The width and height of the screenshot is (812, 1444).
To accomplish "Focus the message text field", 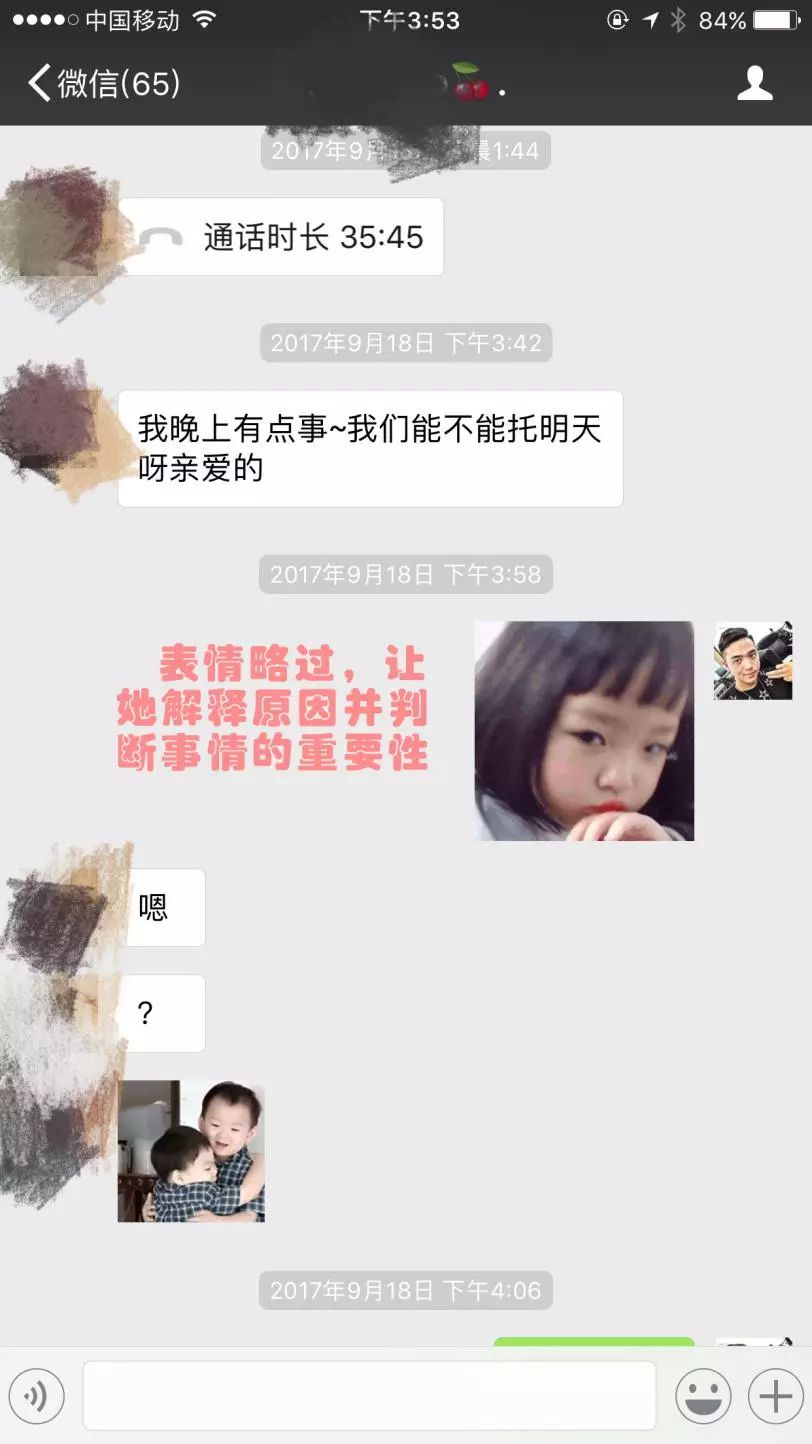I will click(x=369, y=1396).
